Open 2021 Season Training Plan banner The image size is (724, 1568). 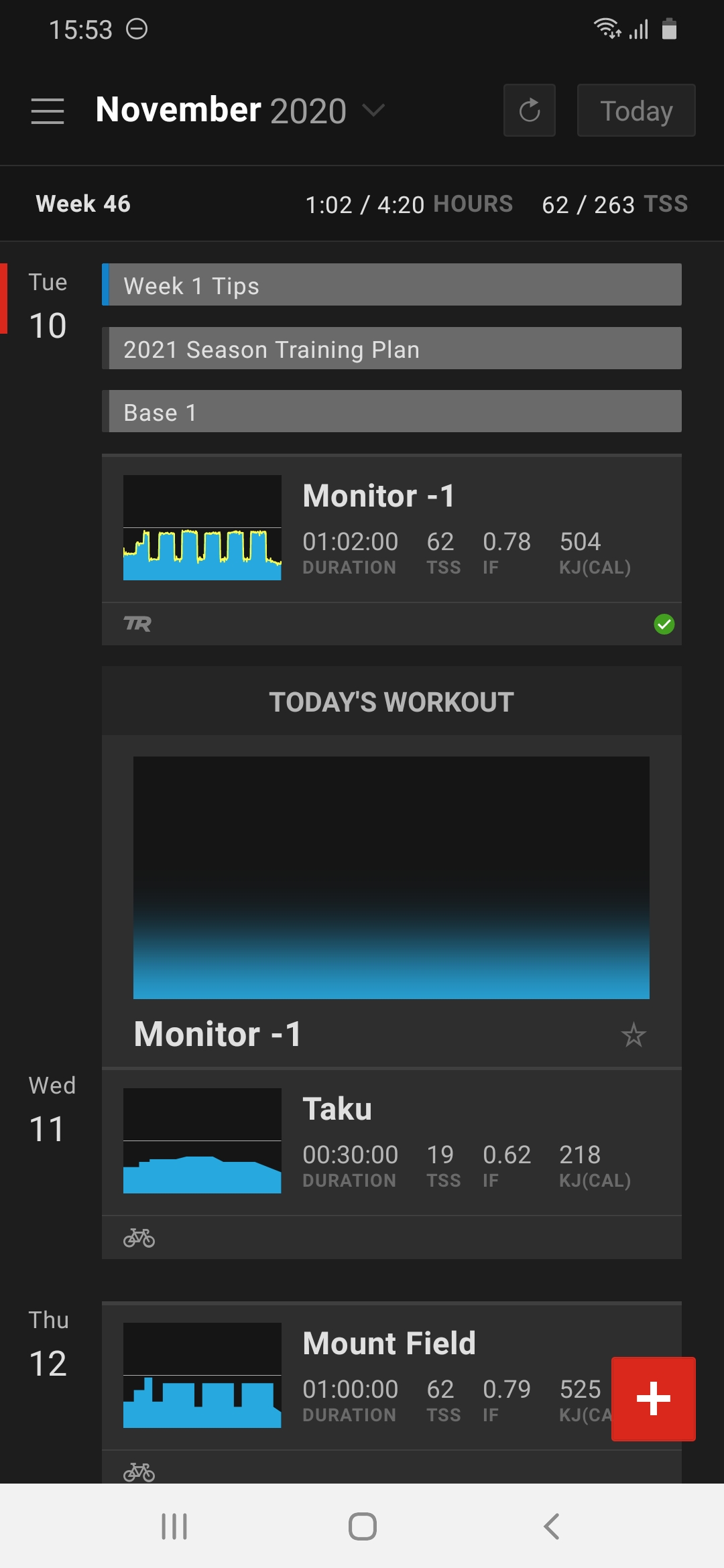(x=391, y=348)
